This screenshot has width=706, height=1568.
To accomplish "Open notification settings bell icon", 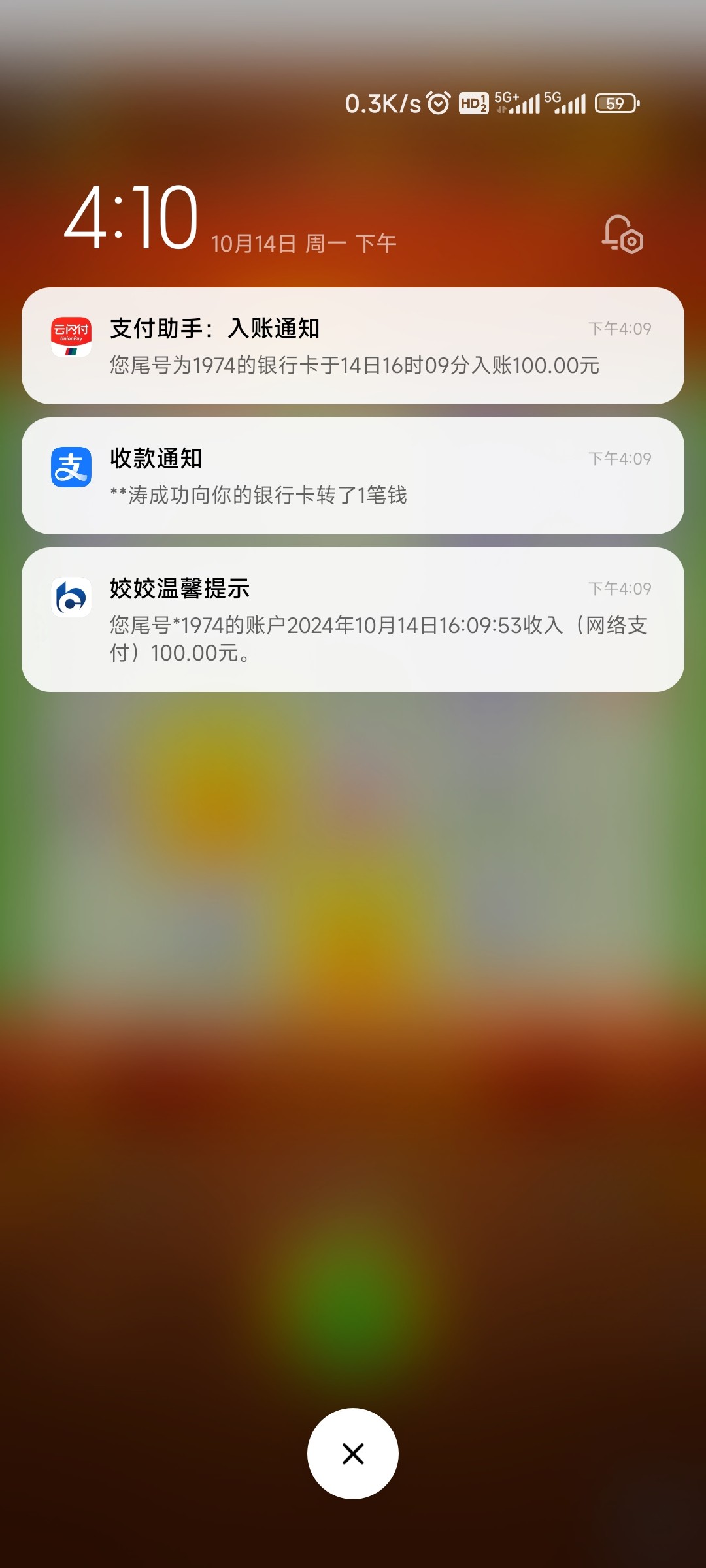I will point(622,234).
